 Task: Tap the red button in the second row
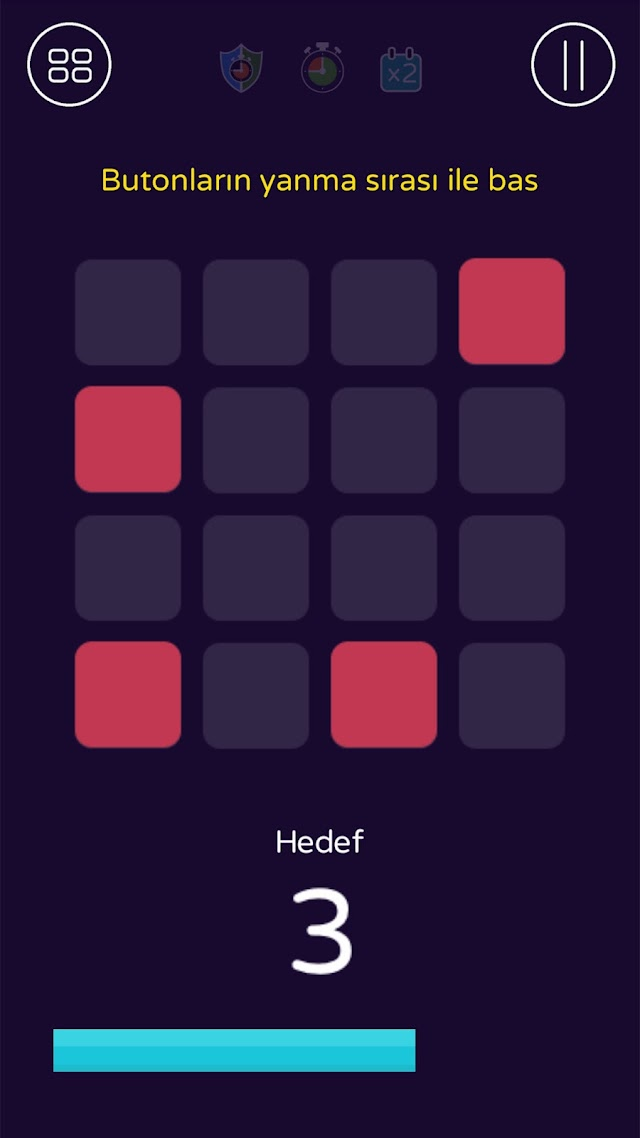tap(128, 439)
